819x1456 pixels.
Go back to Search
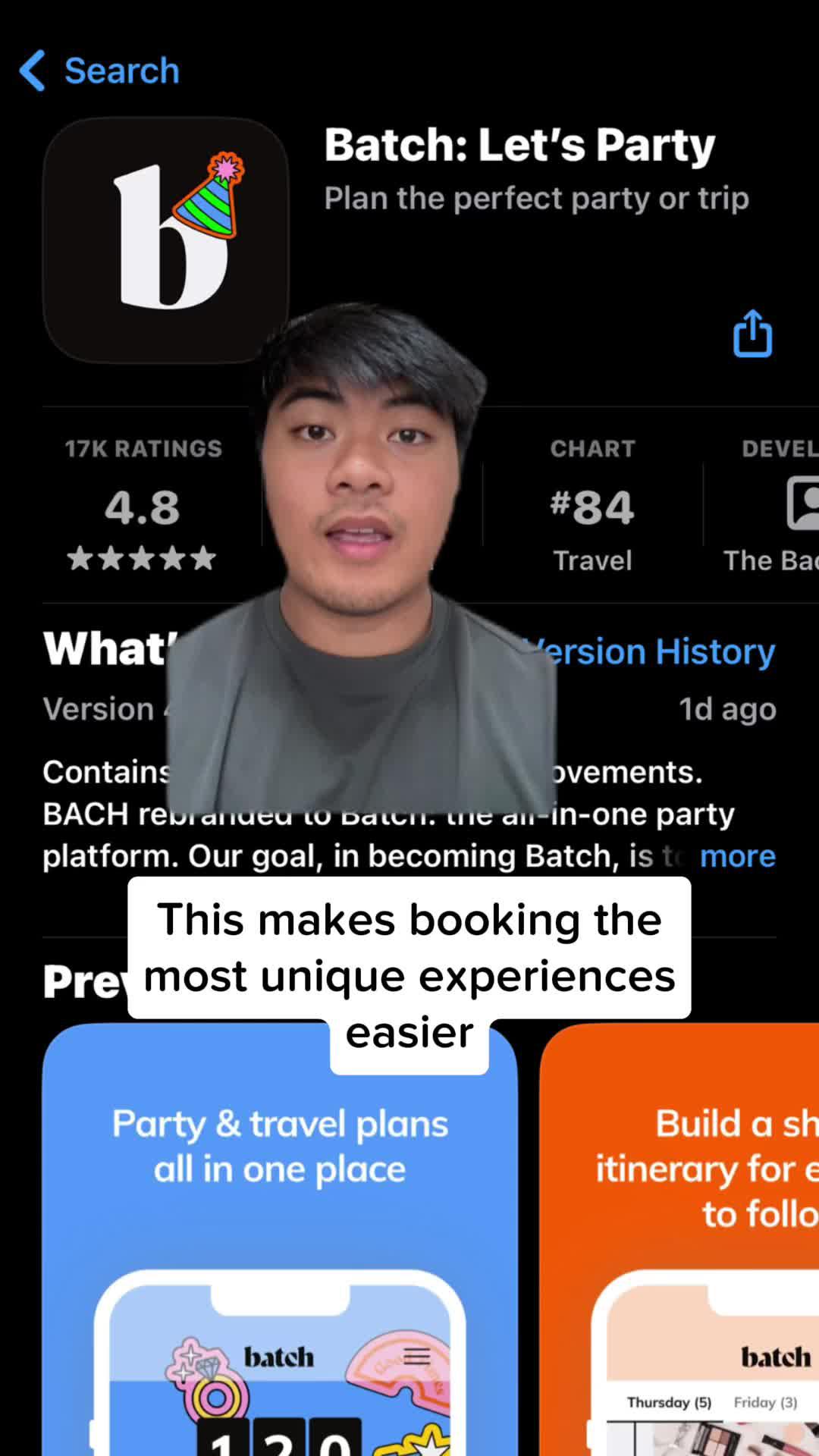pyautogui.click(x=100, y=71)
